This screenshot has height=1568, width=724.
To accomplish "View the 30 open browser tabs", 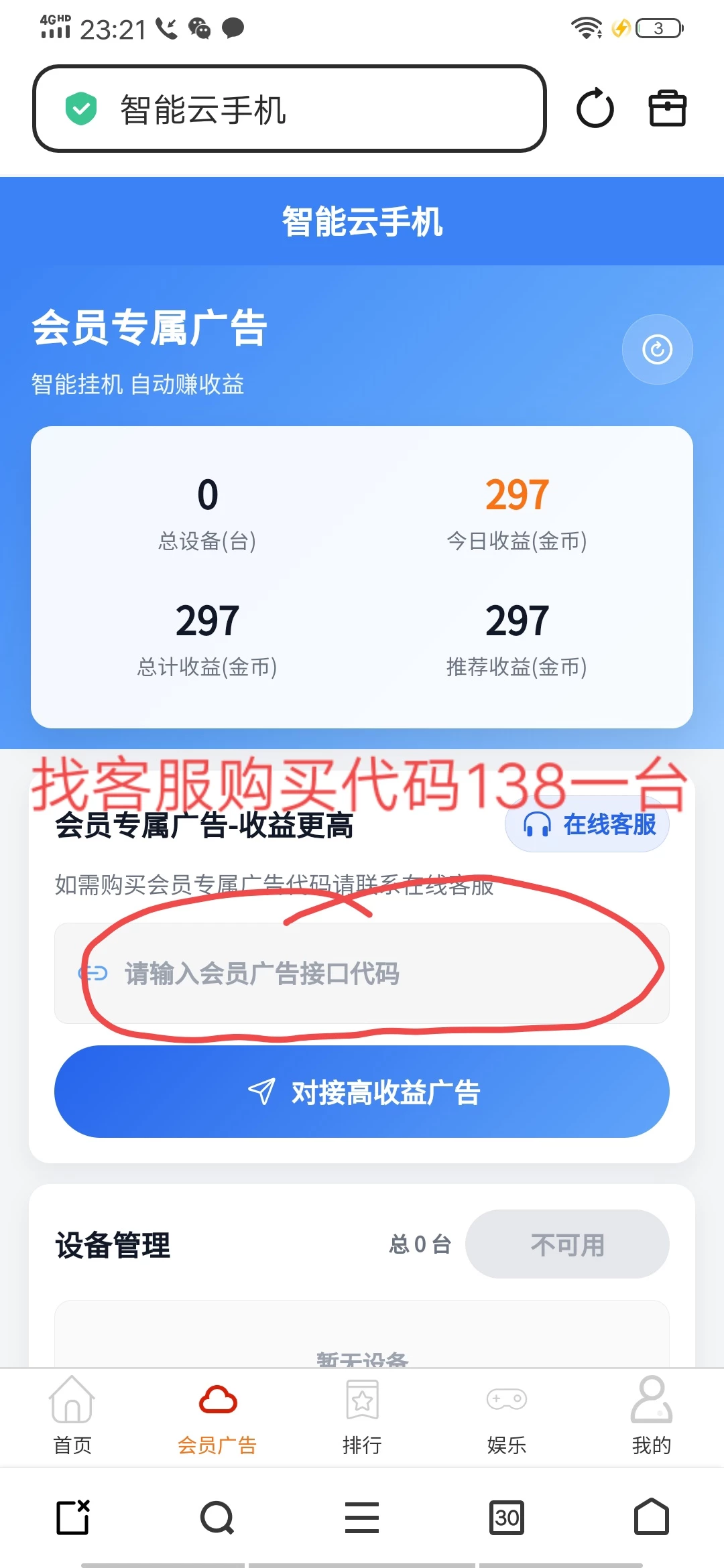I will (507, 1518).
